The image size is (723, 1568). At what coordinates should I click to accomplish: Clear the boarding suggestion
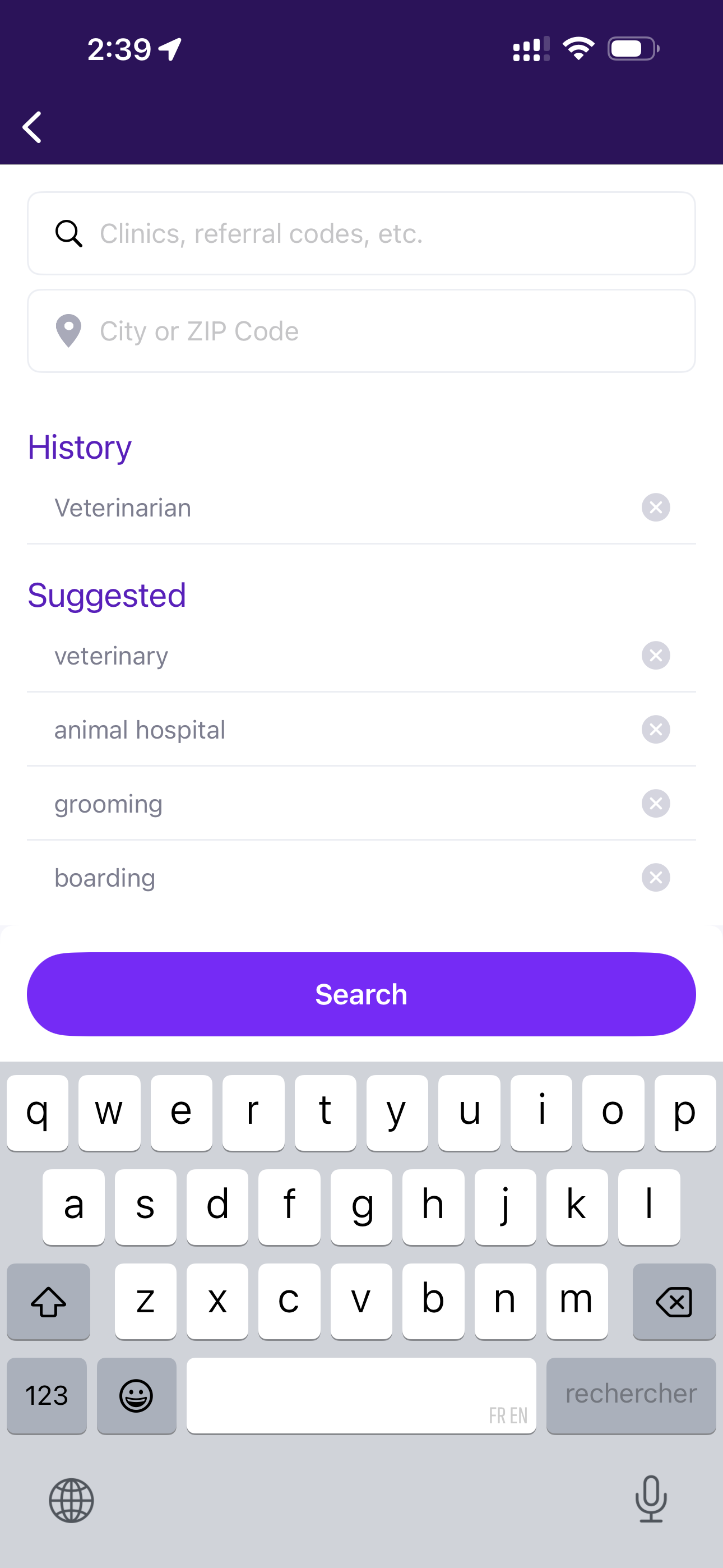point(655,878)
